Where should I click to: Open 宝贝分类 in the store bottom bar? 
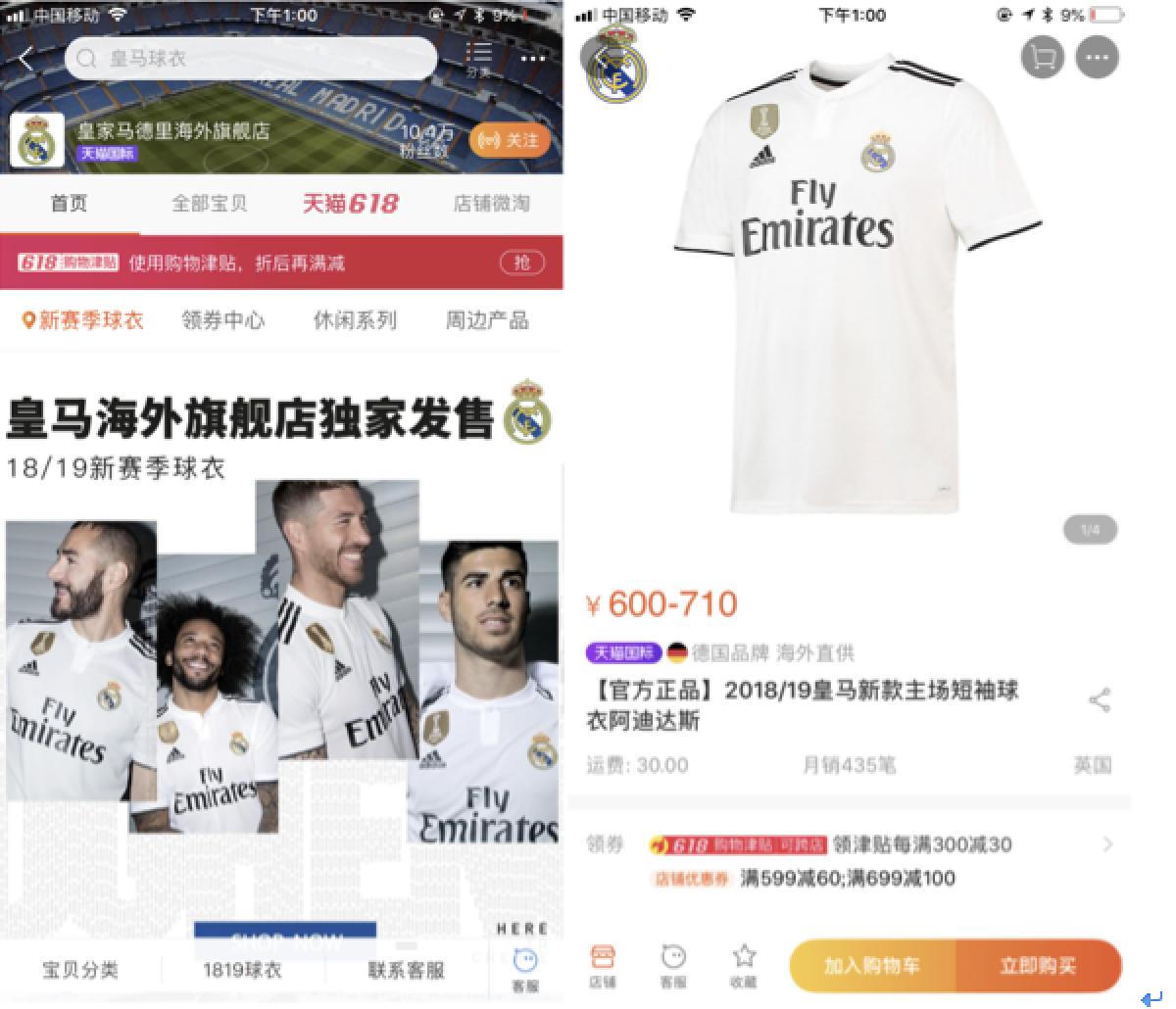click(80, 970)
